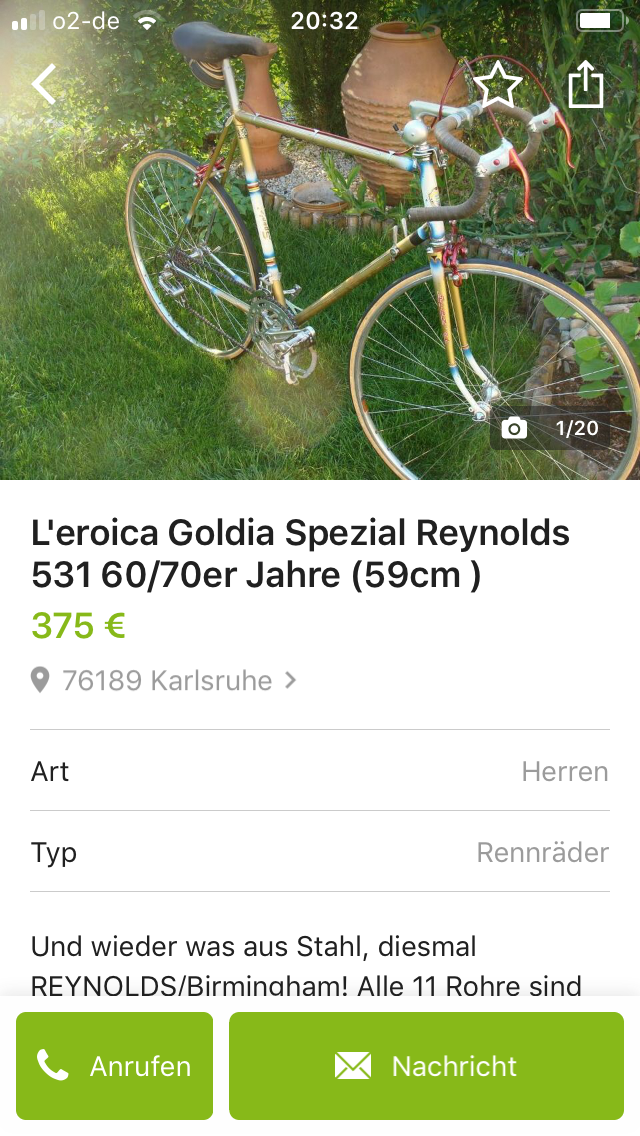640x1136 pixels.
Task: Send a message with Nachricht
Action: pos(426,1066)
